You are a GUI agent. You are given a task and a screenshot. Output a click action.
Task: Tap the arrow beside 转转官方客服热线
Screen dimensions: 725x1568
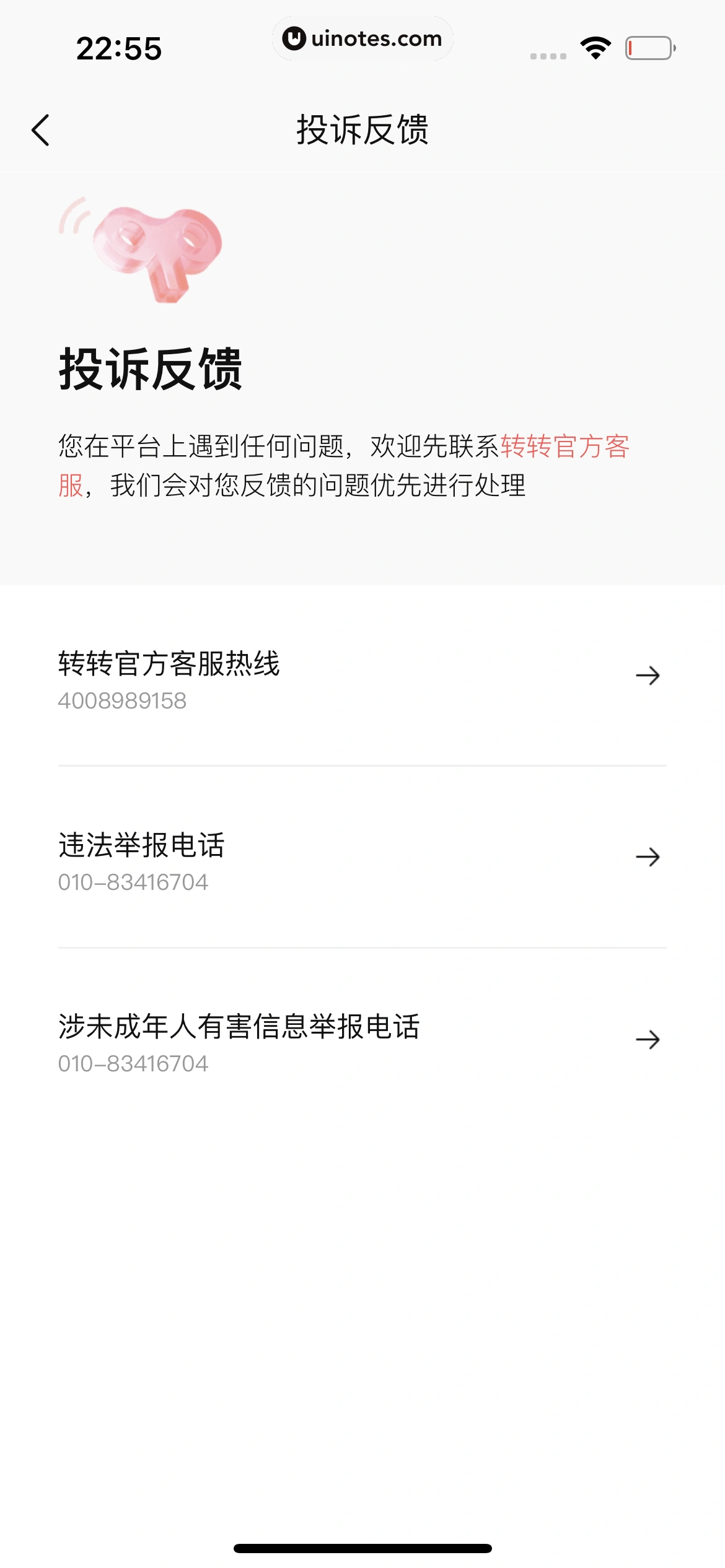(x=649, y=676)
